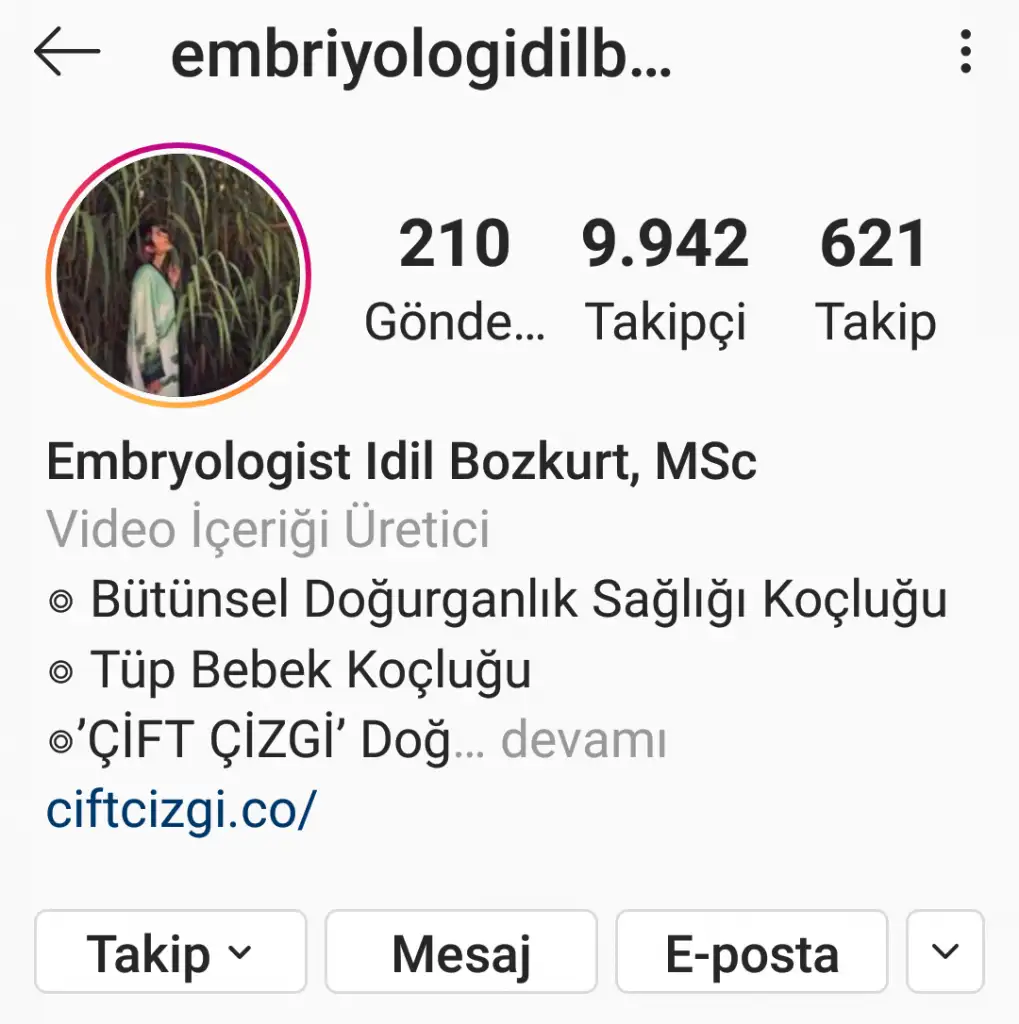Open the 621 Takip following list
The width and height of the screenshot is (1019, 1024).
(875, 280)
